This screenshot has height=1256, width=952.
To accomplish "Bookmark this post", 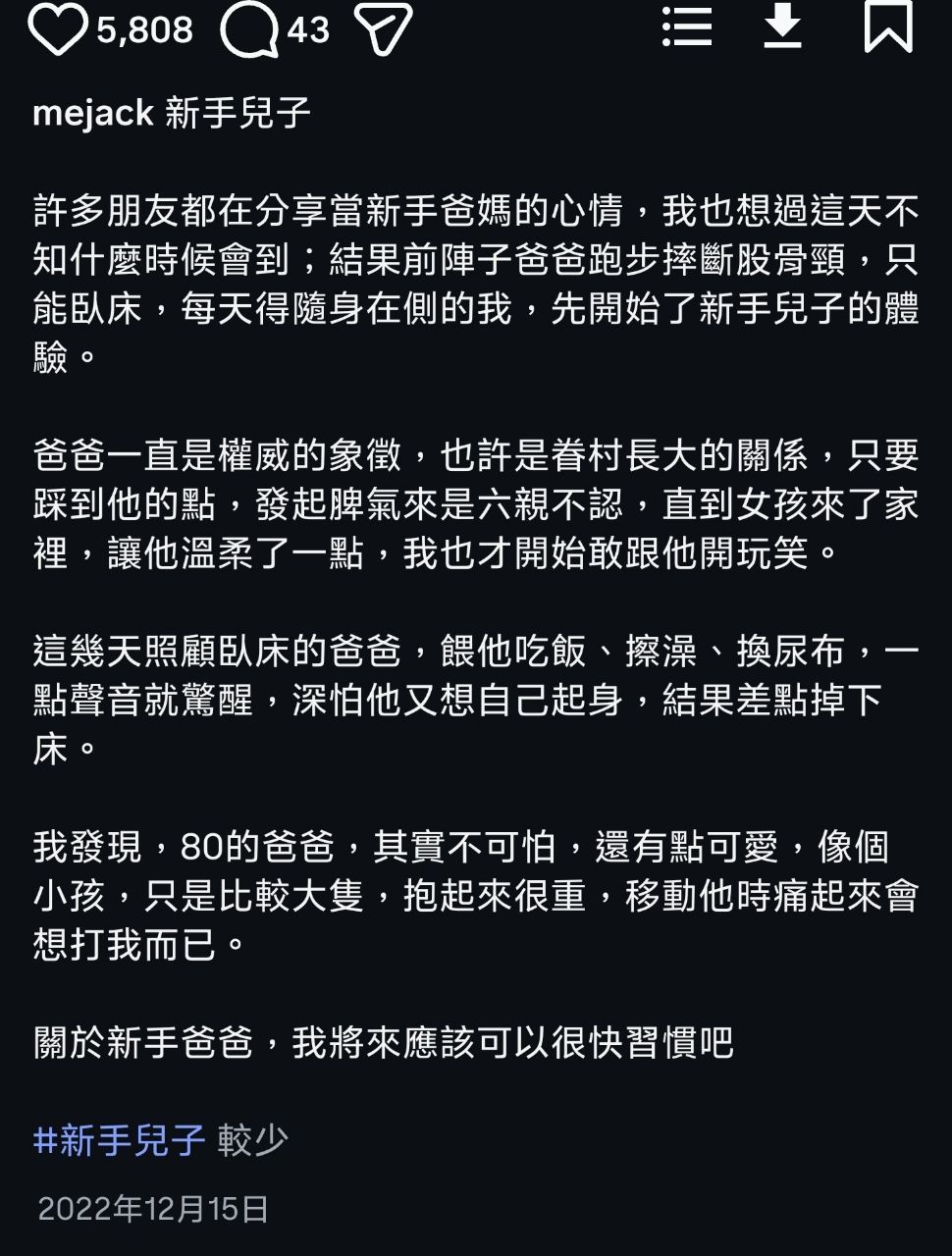I will pos(887,27).
